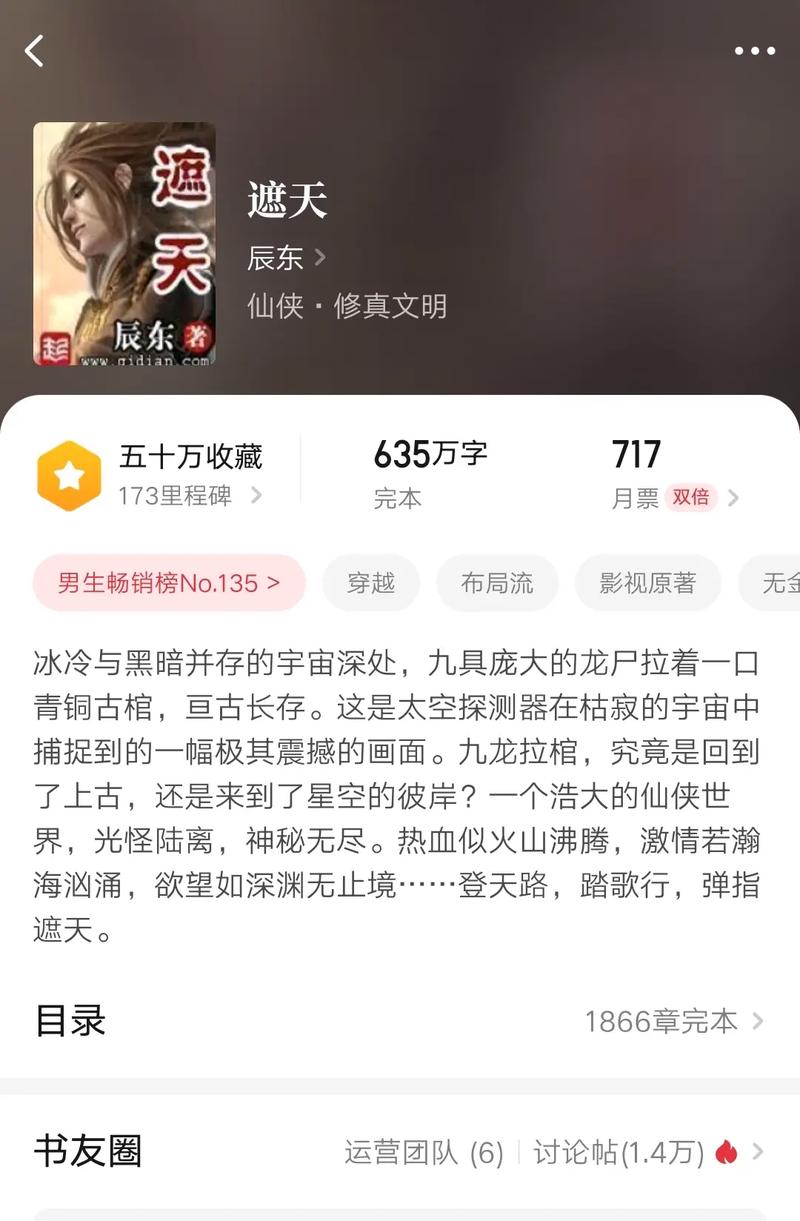Select the 穿越 tag chip
This screenshot has width=800, height=1221.
371,583
